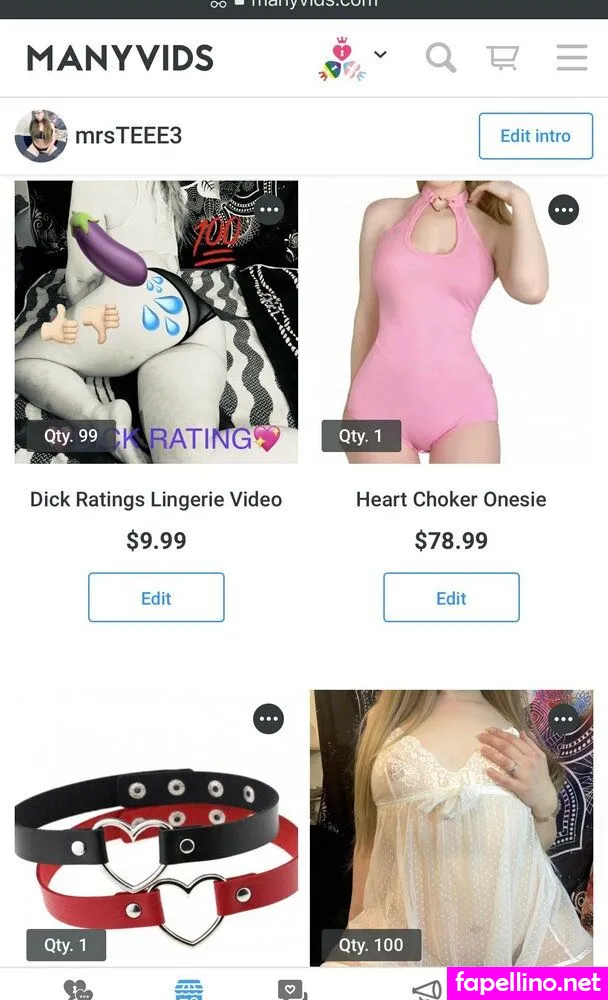Open the hamburger menu
Viewport: 608px width, 1000px height.
(x=571, y=57)
